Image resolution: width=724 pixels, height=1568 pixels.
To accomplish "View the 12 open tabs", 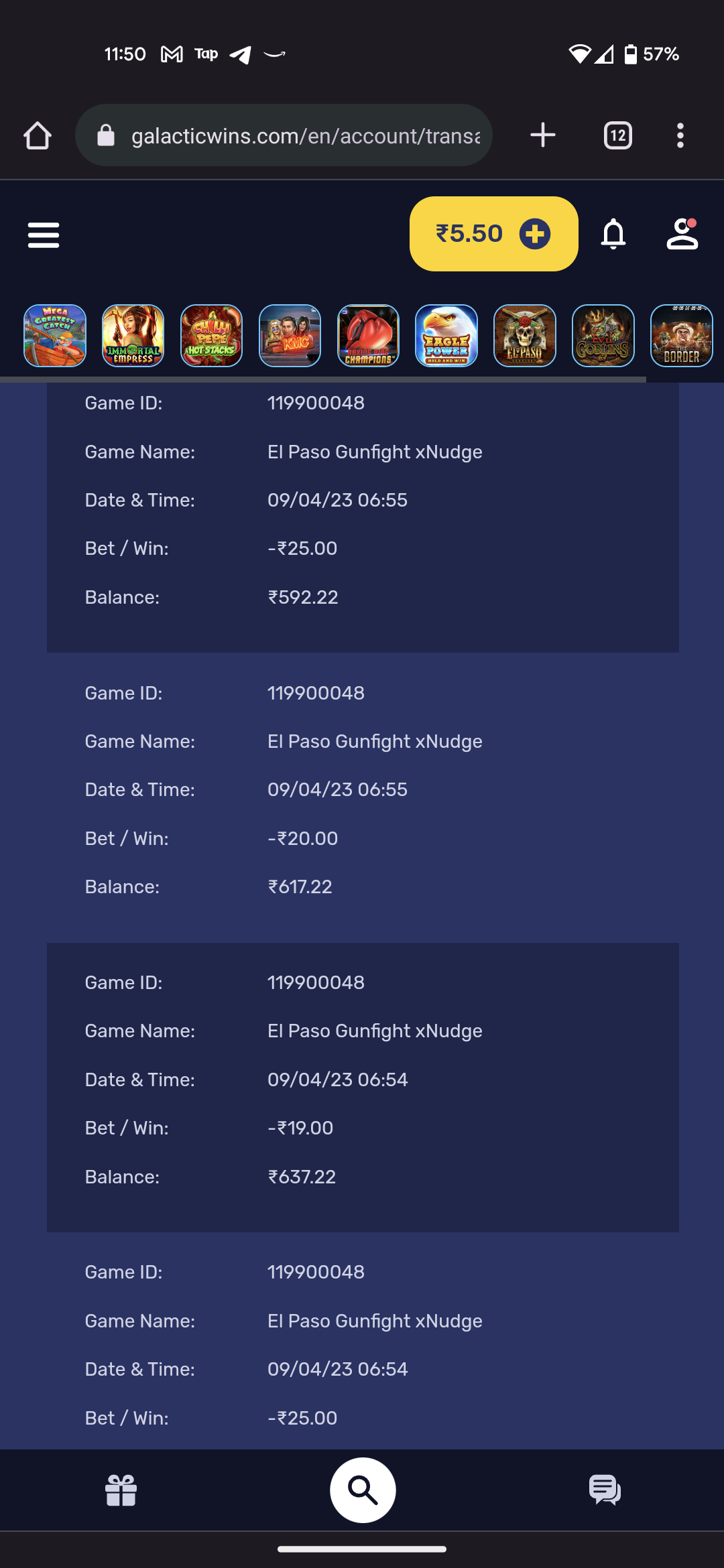I will pyautogui.click(x=618, y=135).
